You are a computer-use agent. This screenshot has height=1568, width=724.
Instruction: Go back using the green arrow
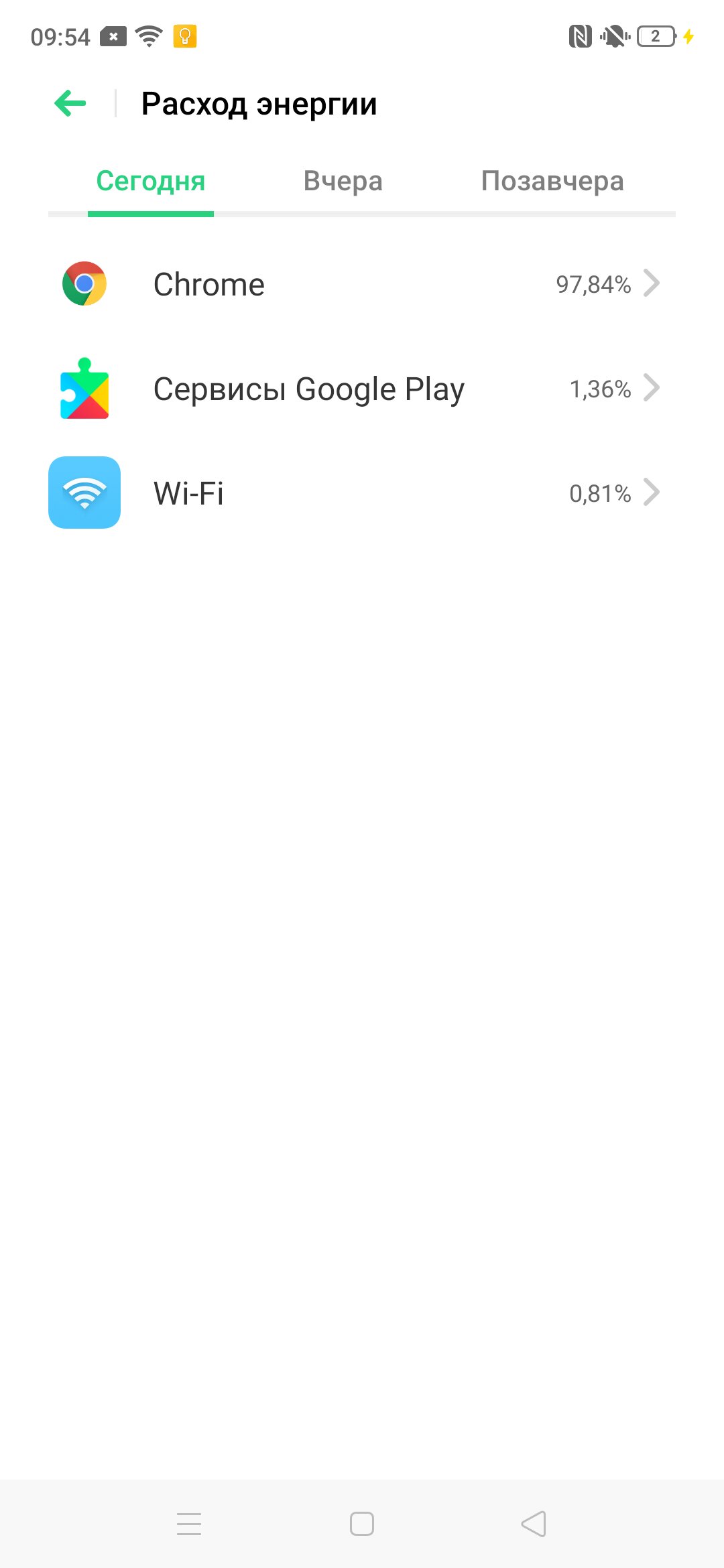point(70,103)
